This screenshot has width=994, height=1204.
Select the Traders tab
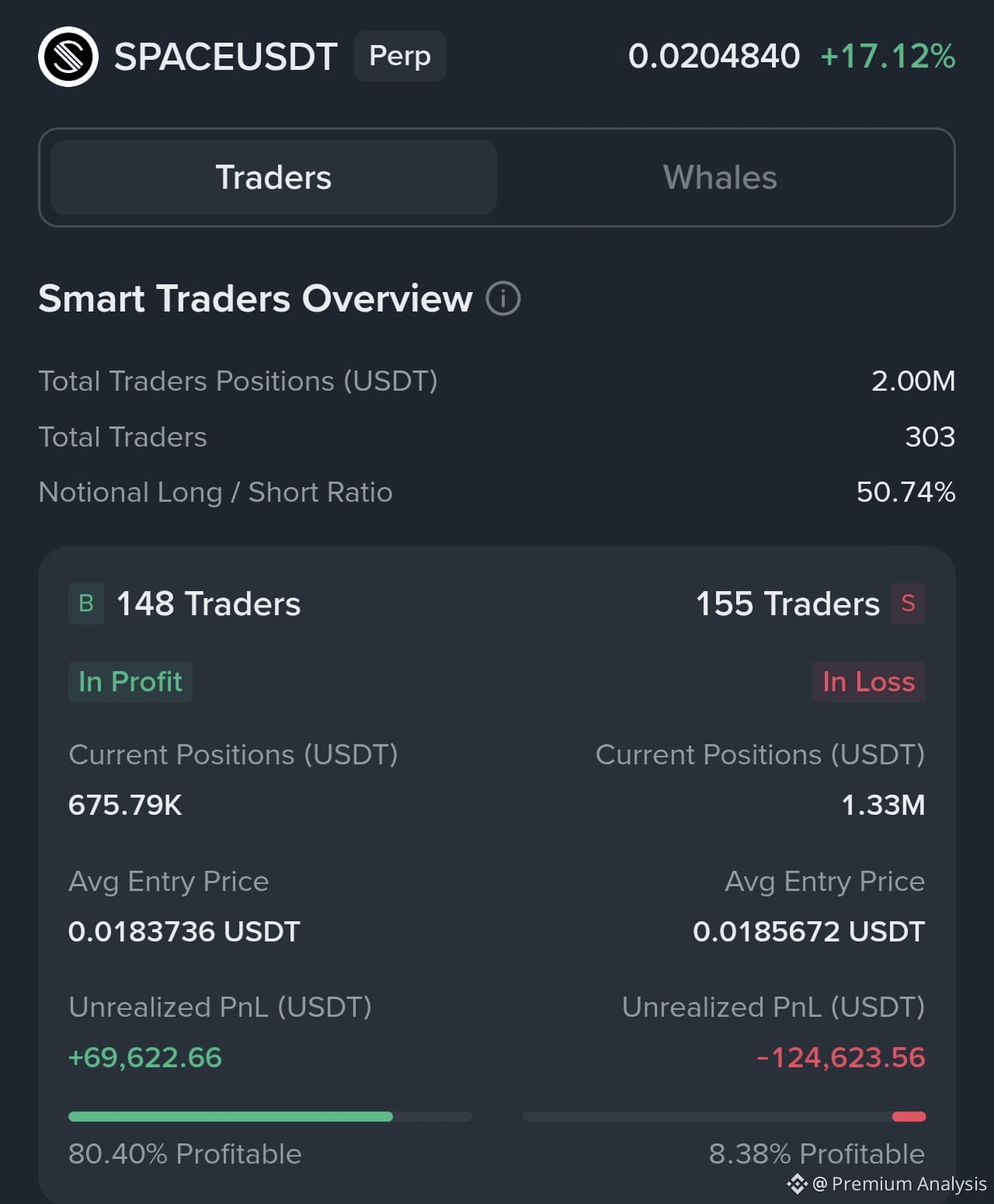273,177
